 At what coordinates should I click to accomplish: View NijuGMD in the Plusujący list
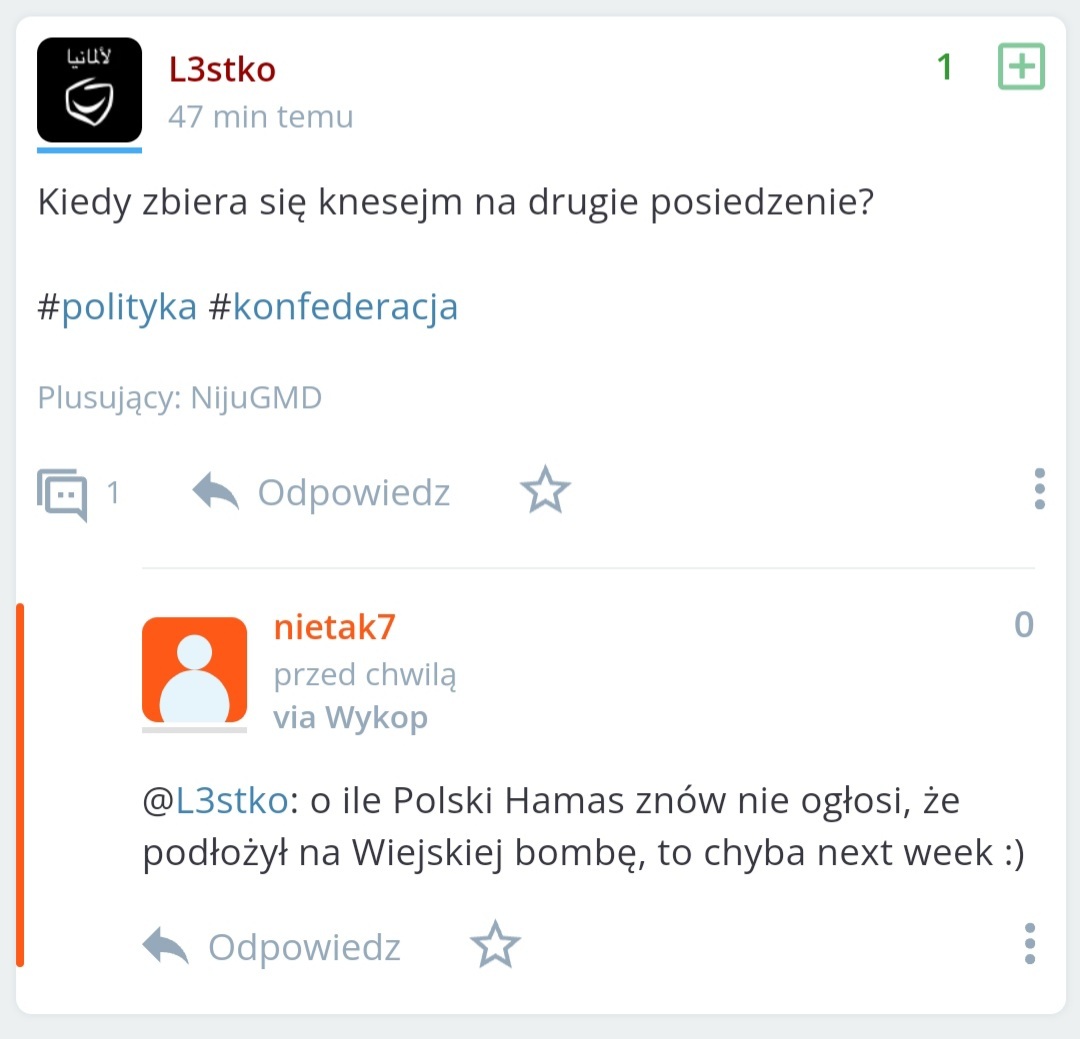pos(256,398)
